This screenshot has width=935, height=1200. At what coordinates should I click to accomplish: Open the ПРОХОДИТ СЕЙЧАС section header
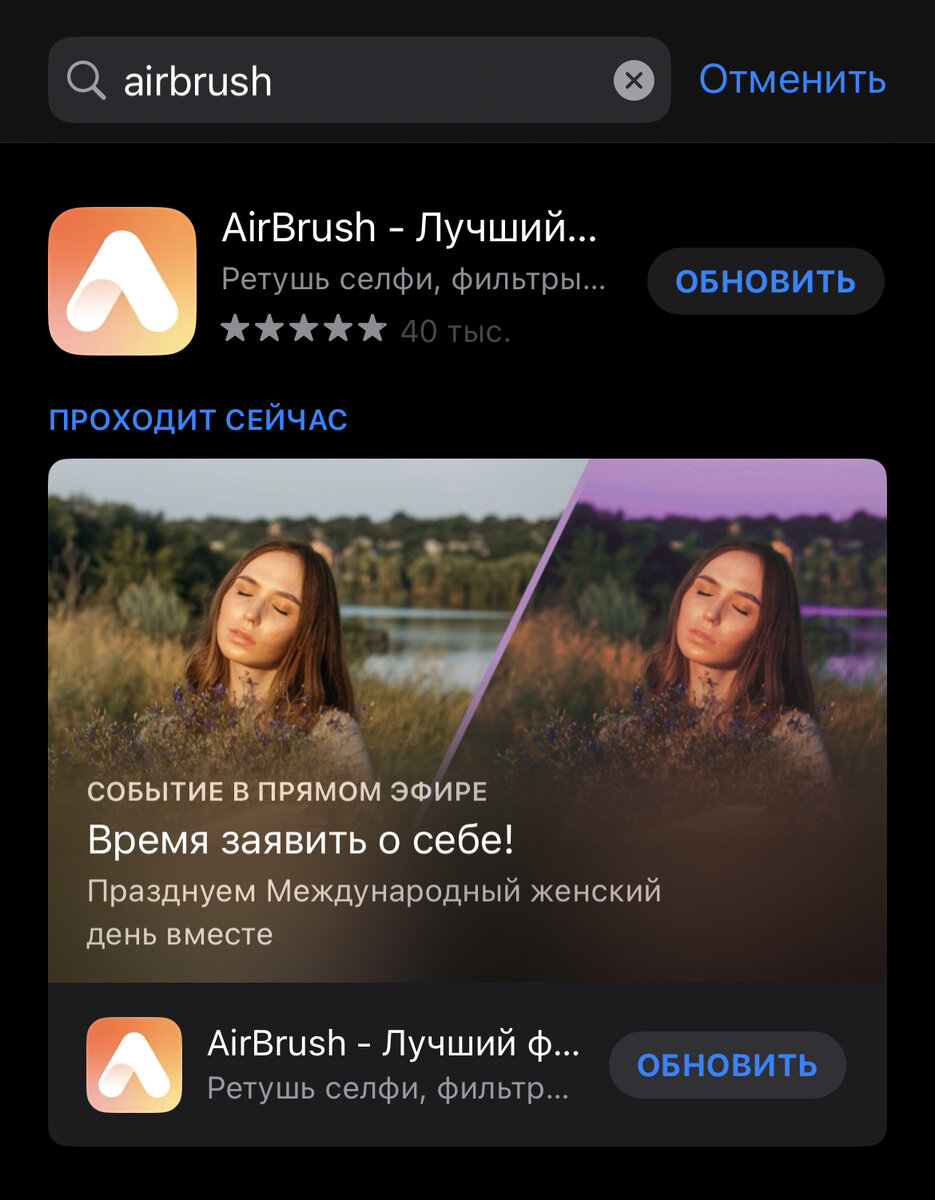[x=196, y=420]
